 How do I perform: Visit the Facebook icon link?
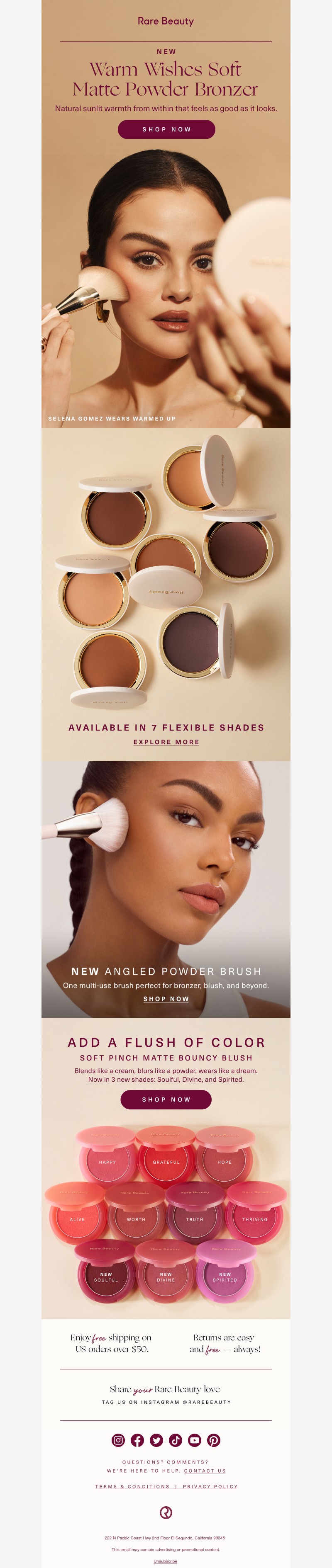(137, 1440)
